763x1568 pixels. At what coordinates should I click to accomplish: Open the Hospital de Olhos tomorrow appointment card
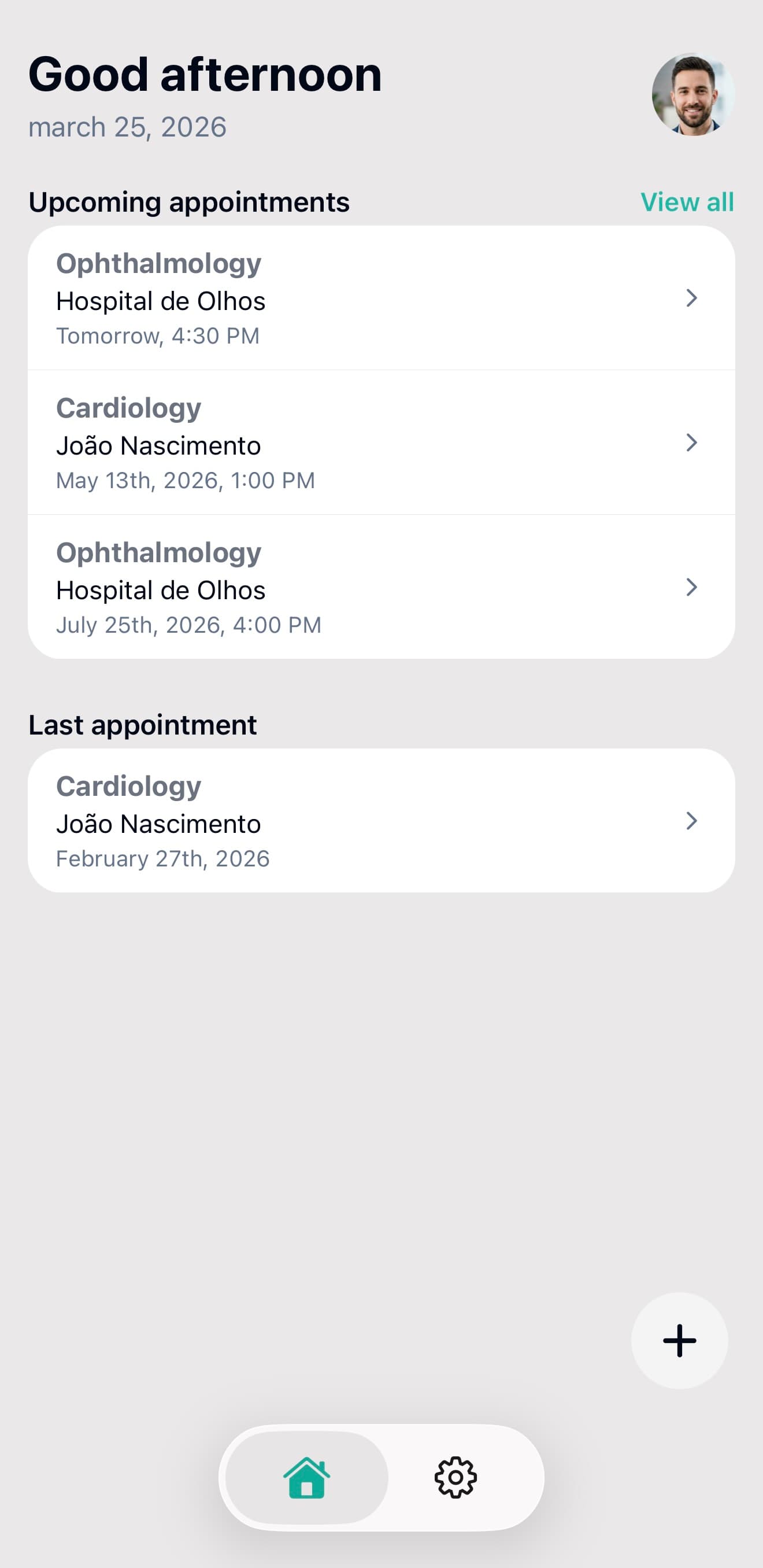point(381,298)
